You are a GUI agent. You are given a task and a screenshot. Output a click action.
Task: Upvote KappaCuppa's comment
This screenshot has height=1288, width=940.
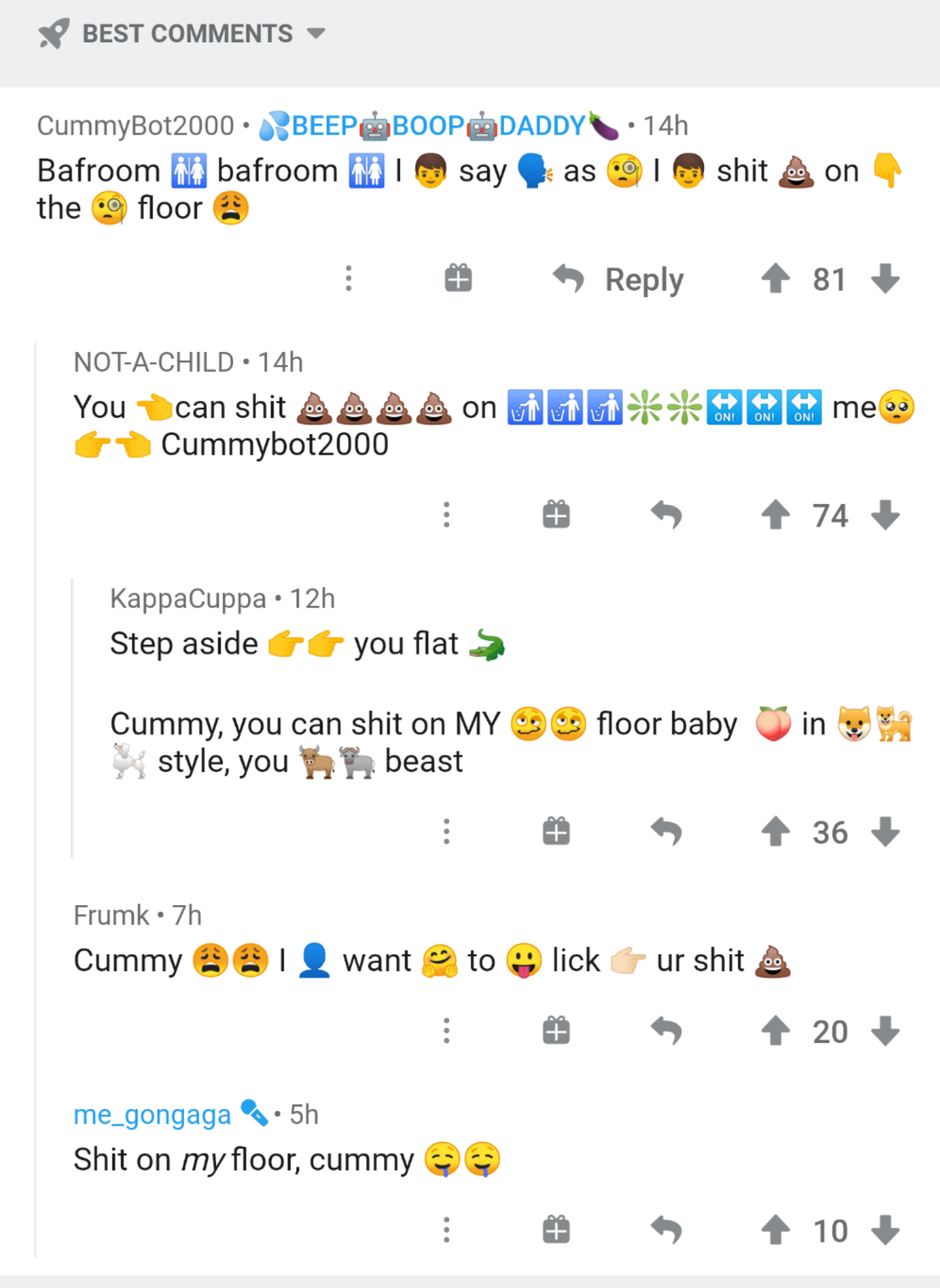tap(775, 832)
